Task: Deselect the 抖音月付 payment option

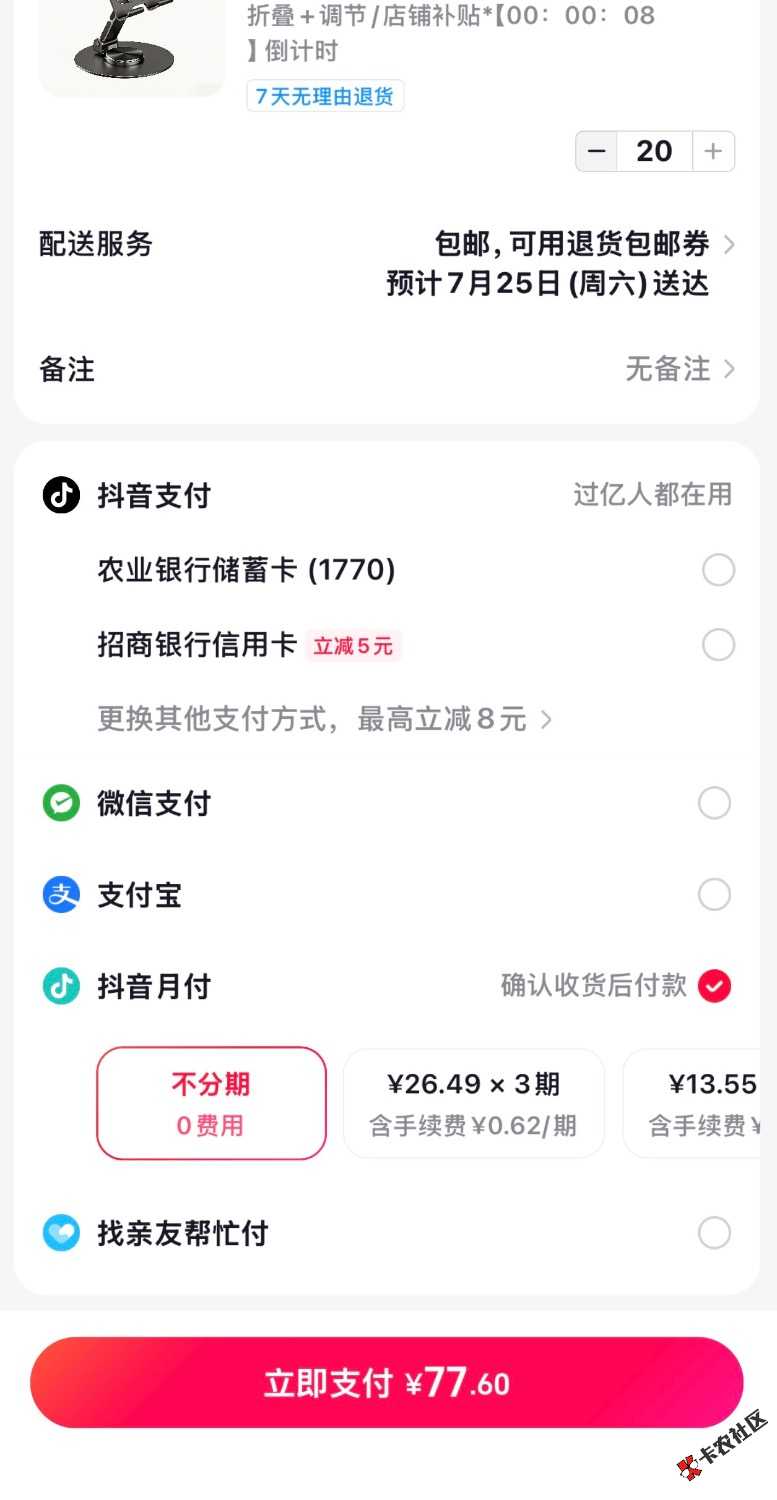Action: pos(714,986)
